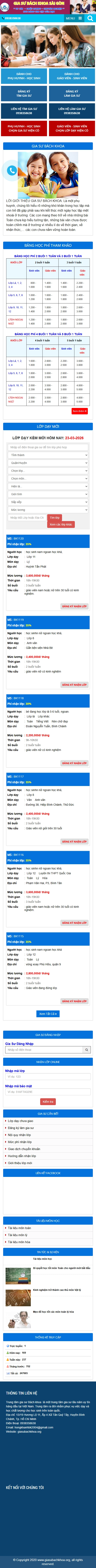Tap the 'Kiểm tra' button
The height and width of the screenshot is (1568, 96).
click(48, 1101)
